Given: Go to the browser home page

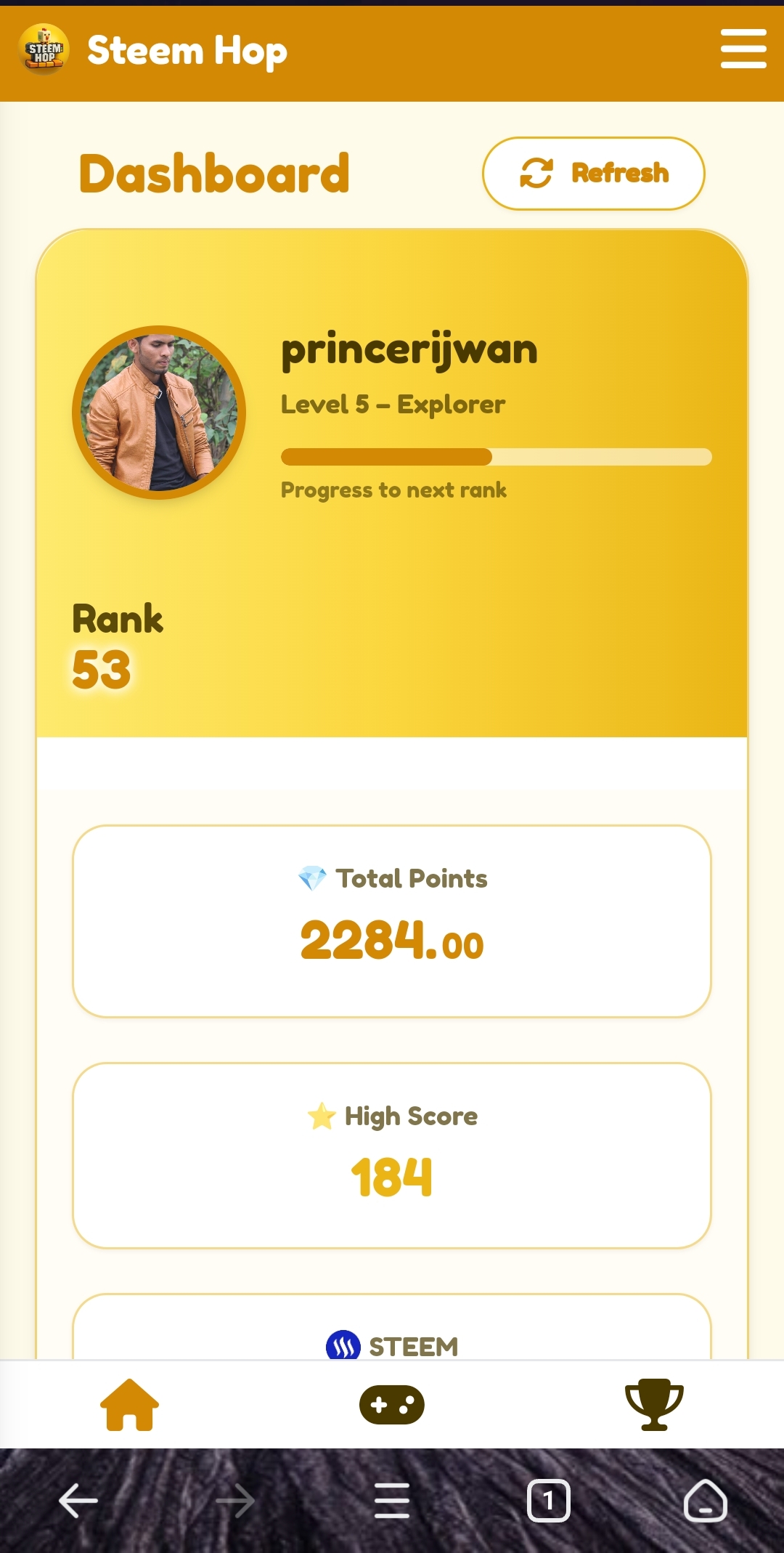Looking at the screenshot, I should click(x=705, y=1501).
